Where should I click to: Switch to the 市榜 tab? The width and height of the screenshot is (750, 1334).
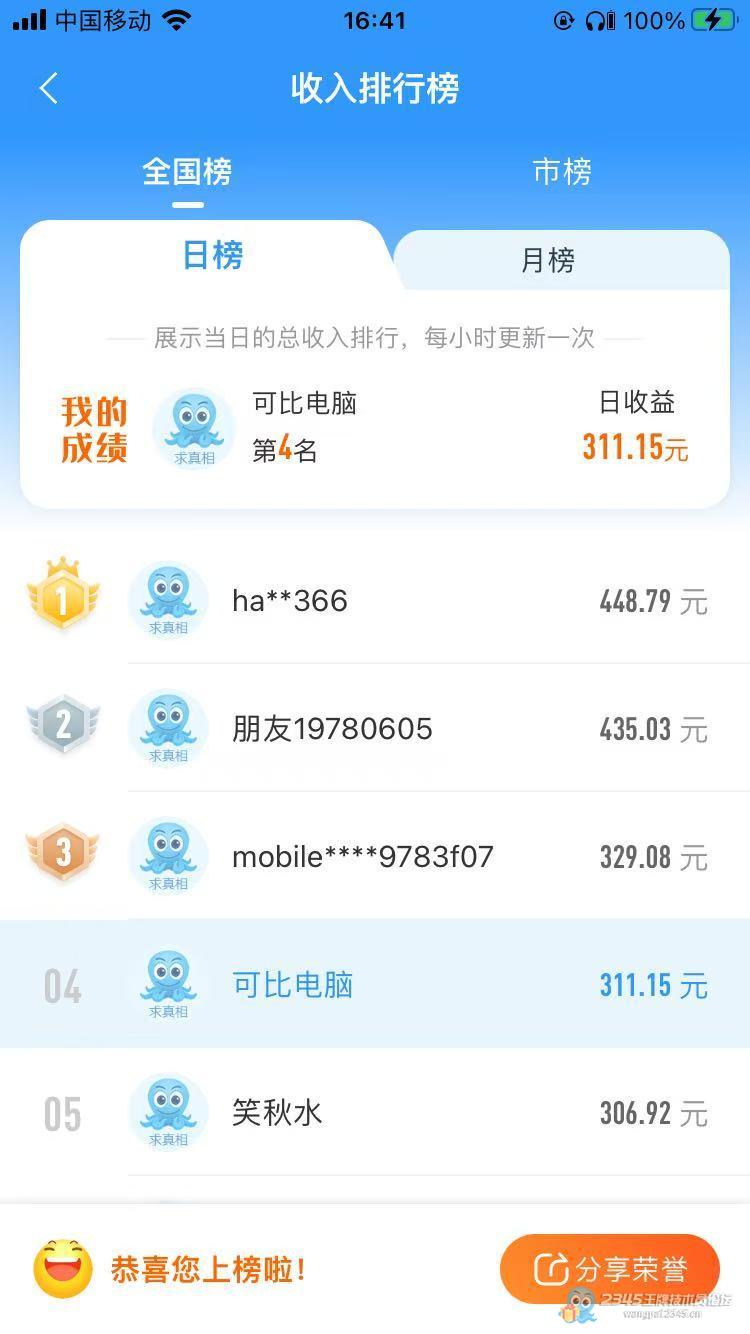click(562, 172)
